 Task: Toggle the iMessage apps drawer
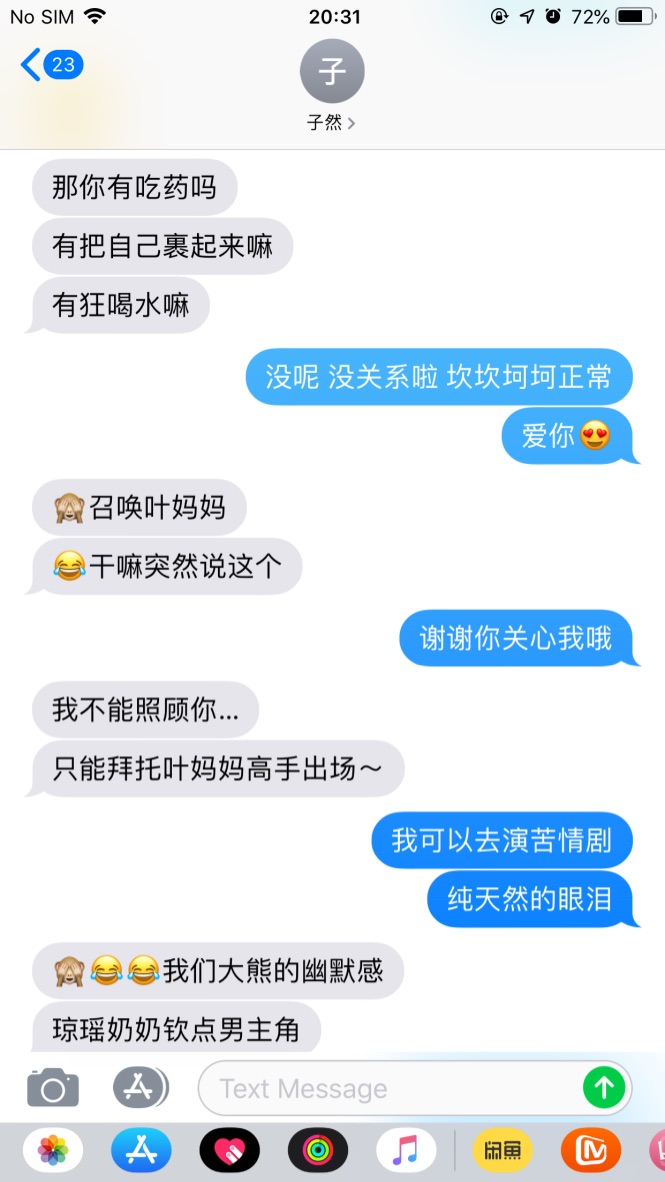[x=140, y=1087]
